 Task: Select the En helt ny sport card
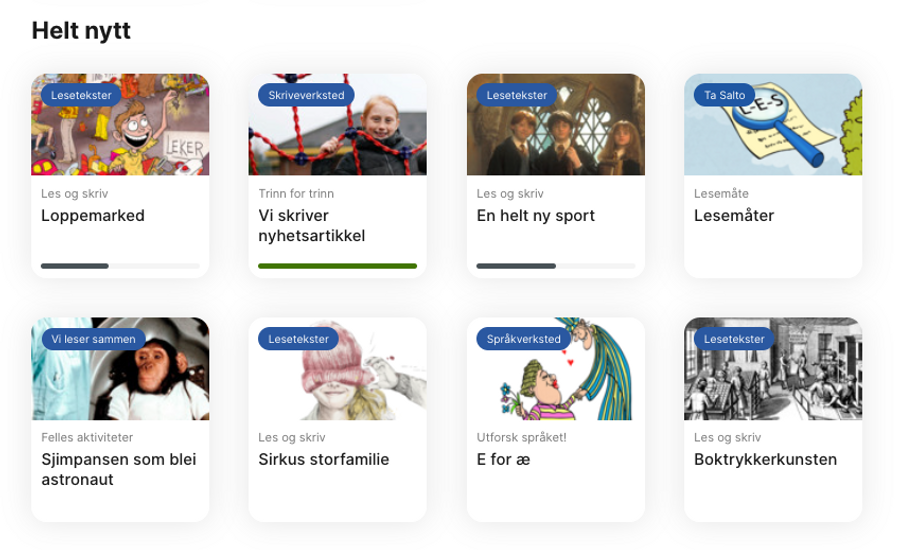click(556, 175)
